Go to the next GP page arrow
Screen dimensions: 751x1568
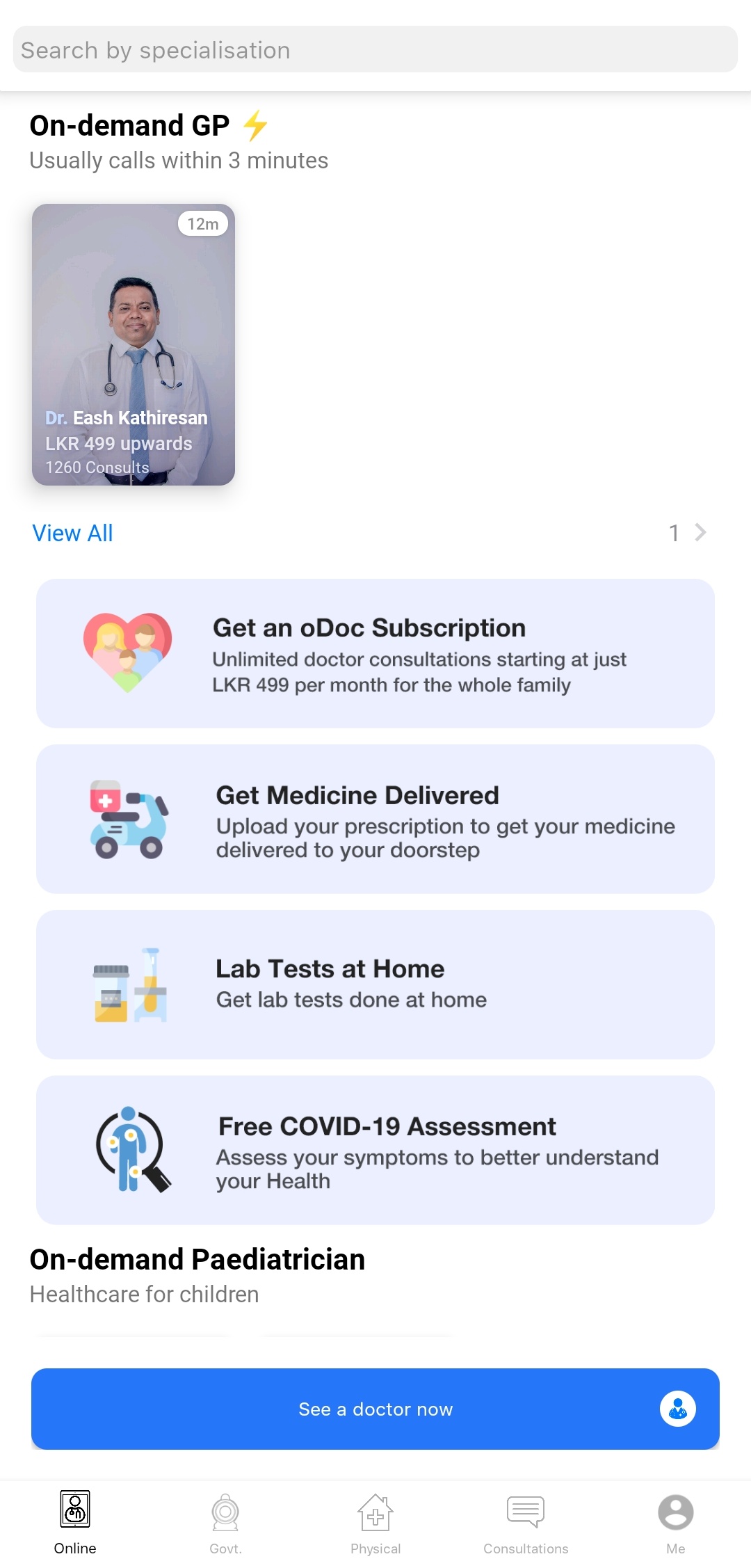tap(700, 533)
